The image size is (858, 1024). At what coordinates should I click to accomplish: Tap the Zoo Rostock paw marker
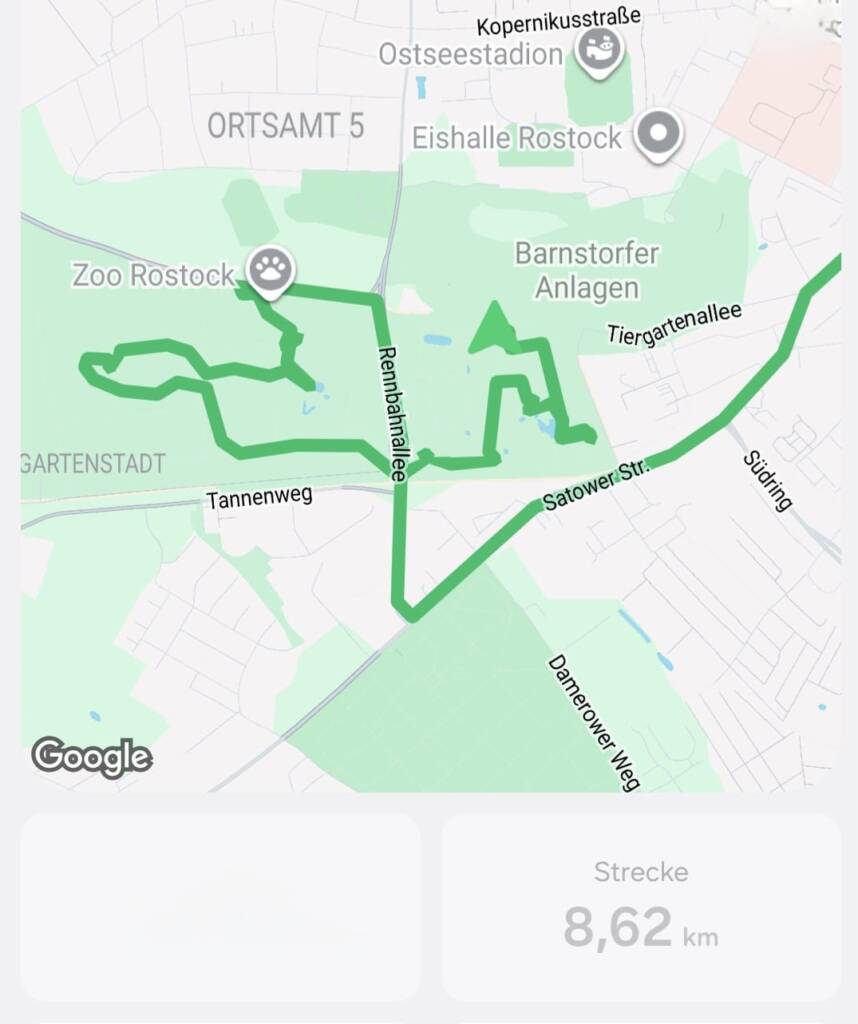(x=271, y=269)
